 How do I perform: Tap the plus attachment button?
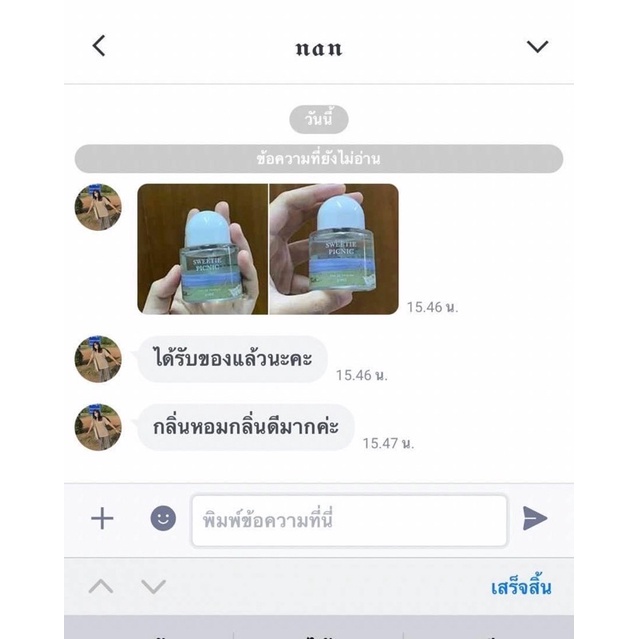pos(102,518)
